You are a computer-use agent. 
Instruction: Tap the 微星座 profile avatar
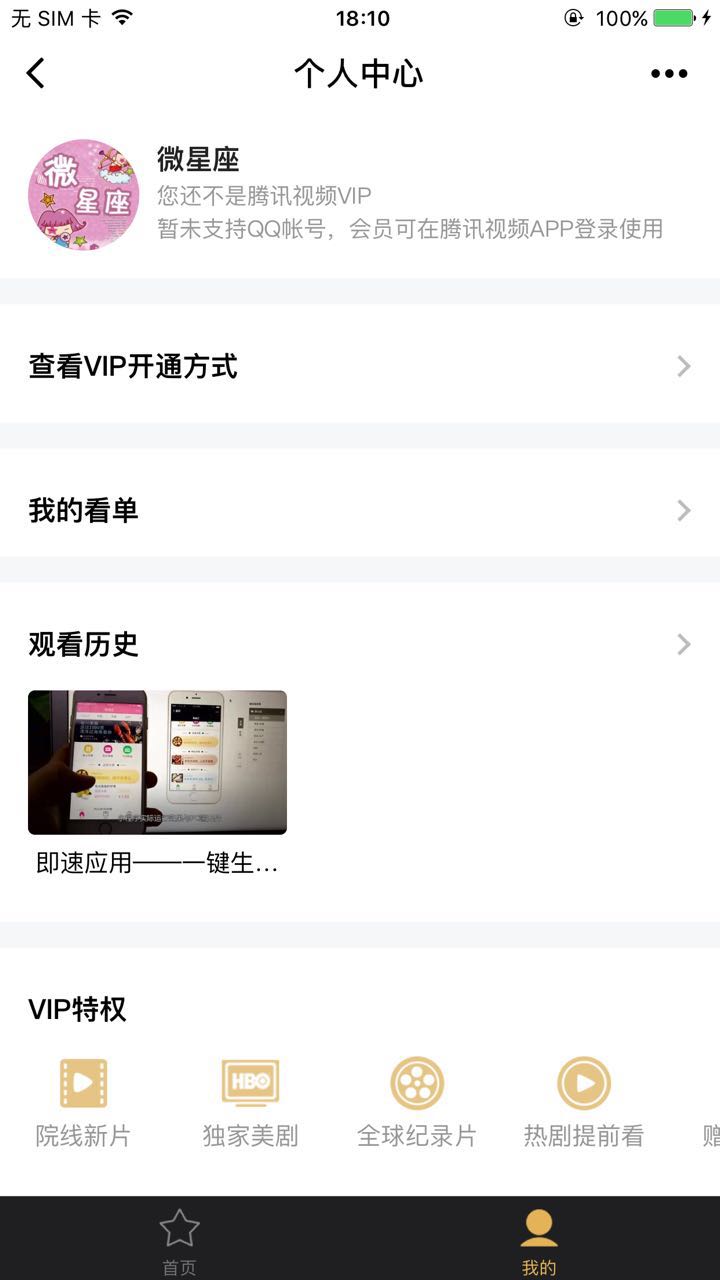click(x=83, y=194)
